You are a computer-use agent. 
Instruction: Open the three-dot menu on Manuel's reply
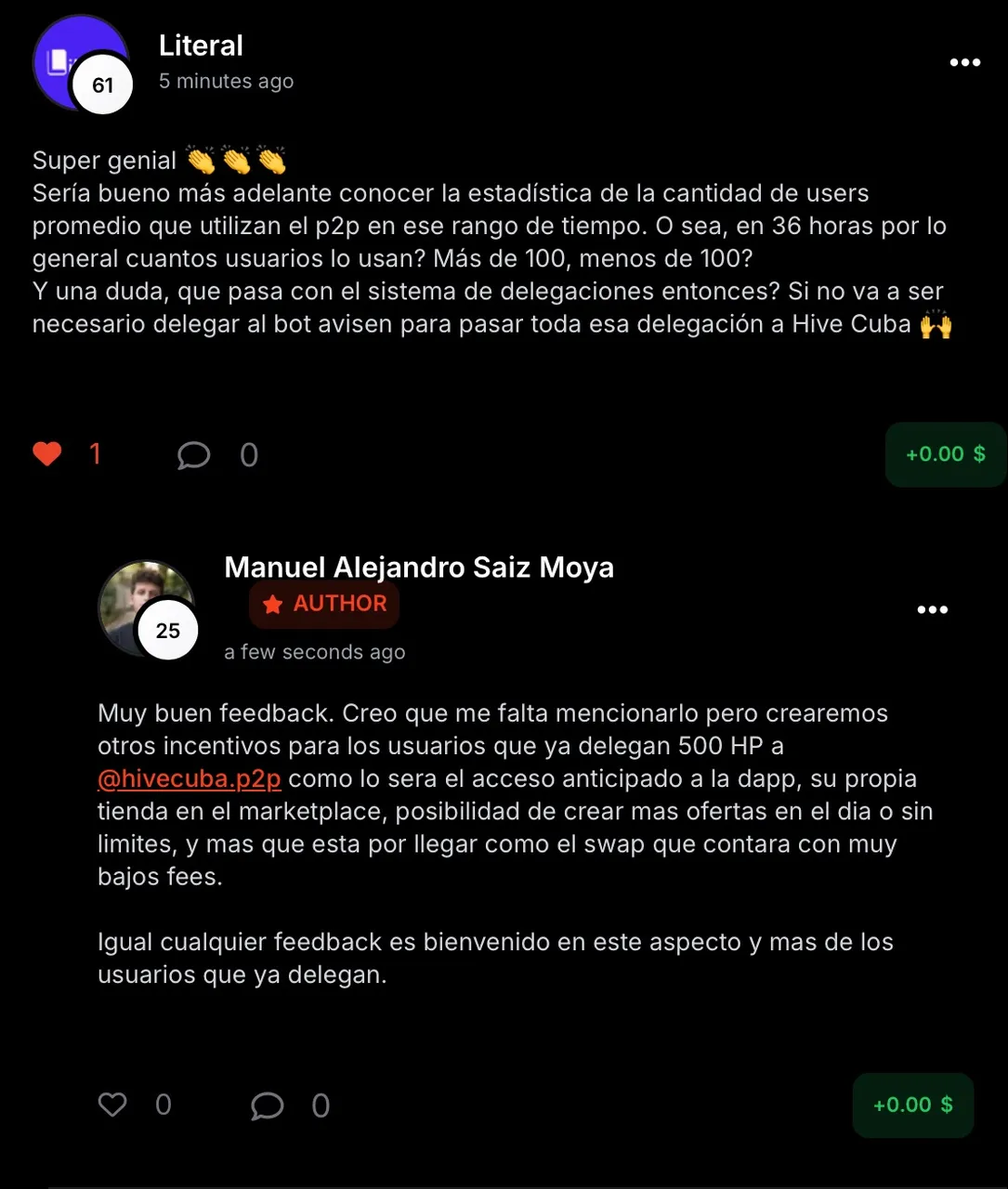(x=932, y=609)
